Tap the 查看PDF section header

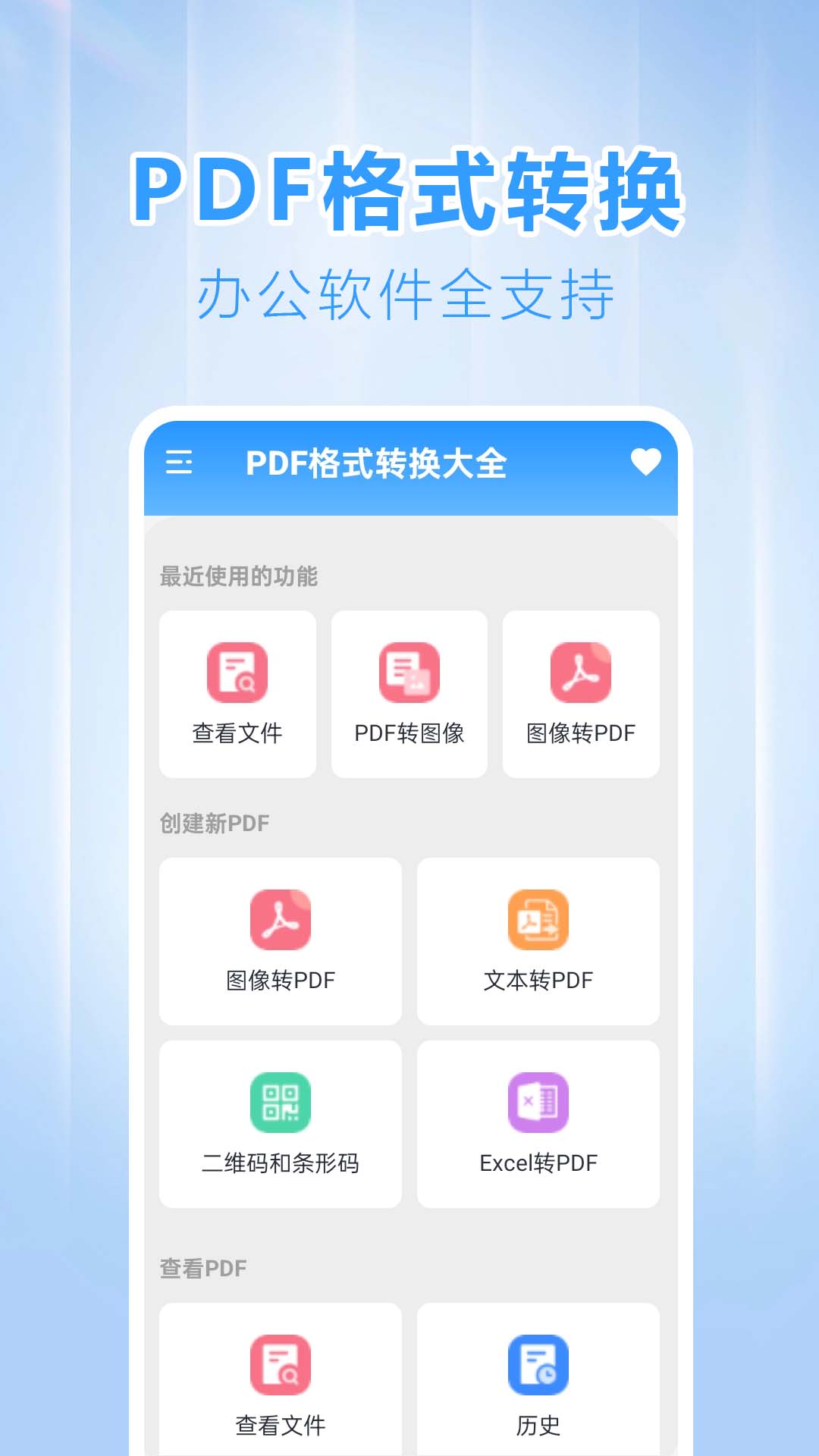click(202, 1266)
